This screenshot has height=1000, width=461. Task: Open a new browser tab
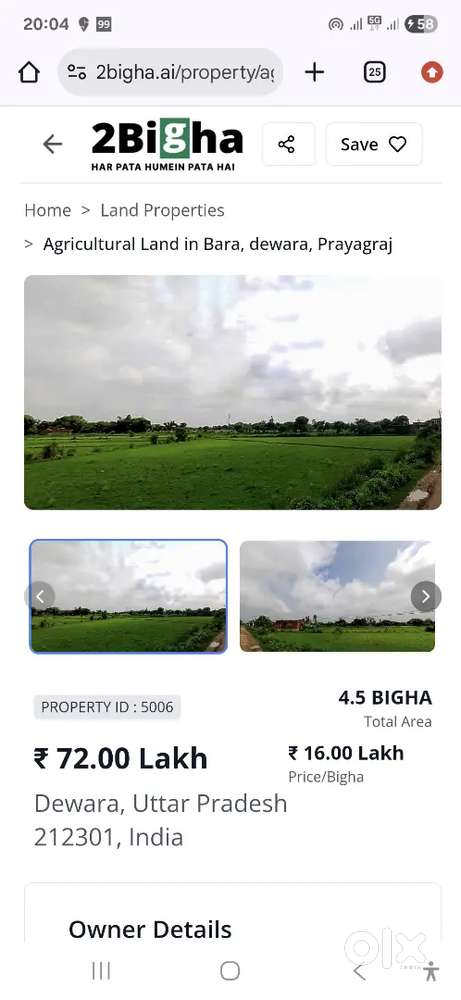(314, 72)
